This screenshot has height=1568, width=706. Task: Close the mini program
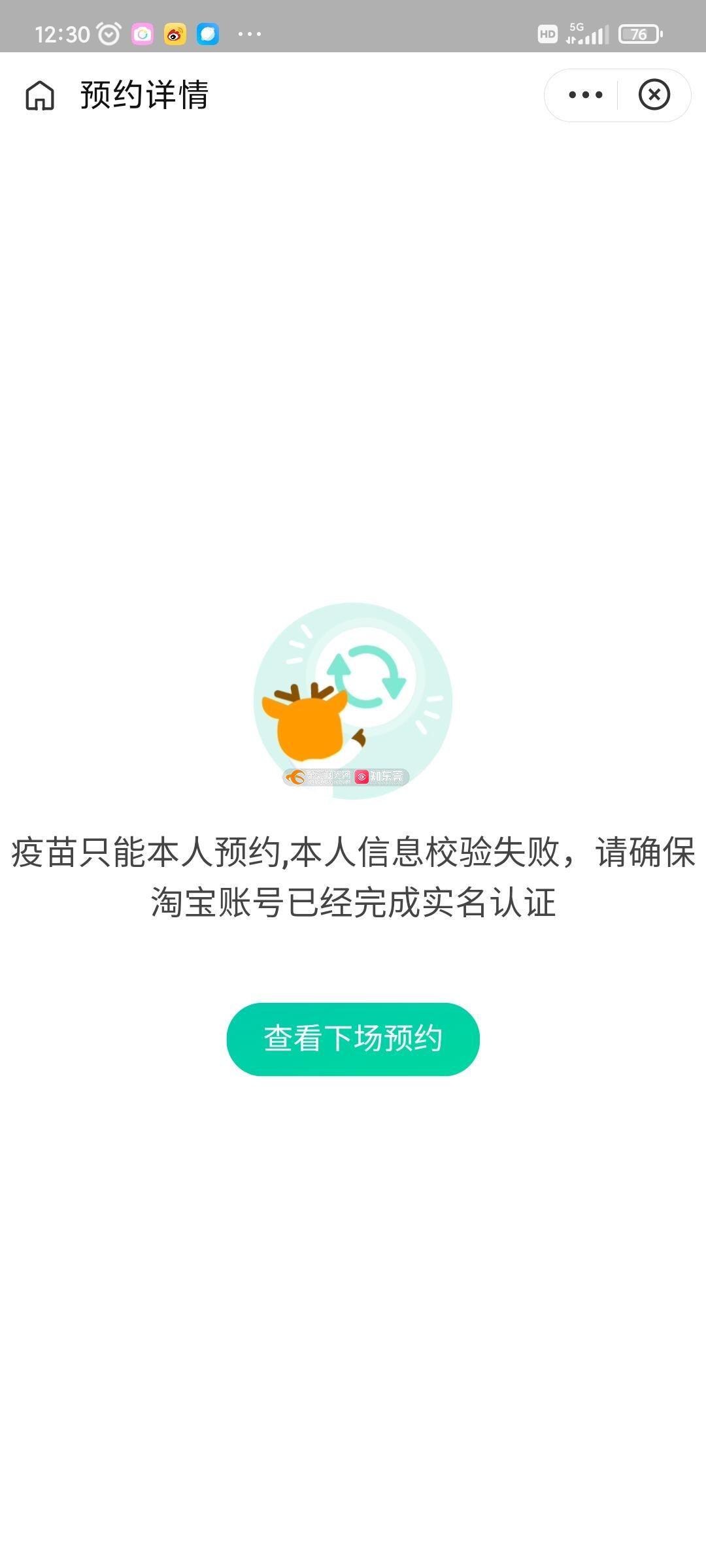(654, 95)
